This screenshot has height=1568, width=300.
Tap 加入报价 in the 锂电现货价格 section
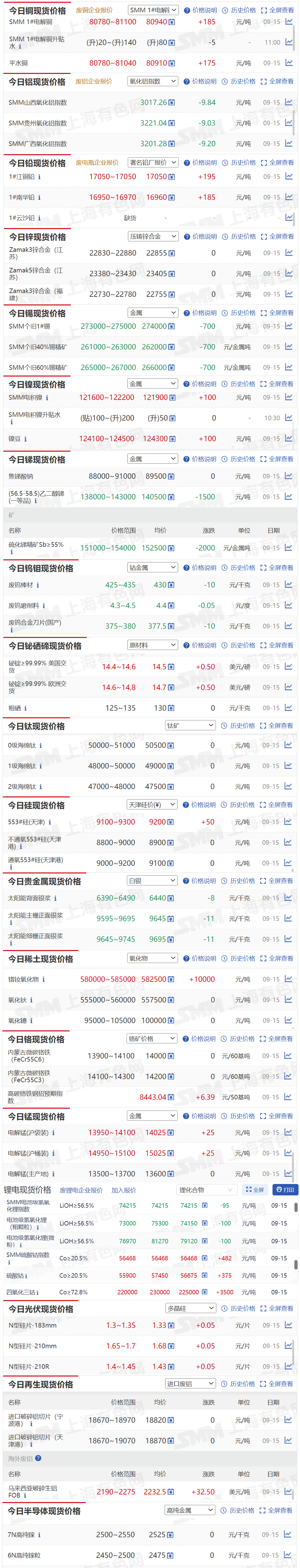(124, 1190)
